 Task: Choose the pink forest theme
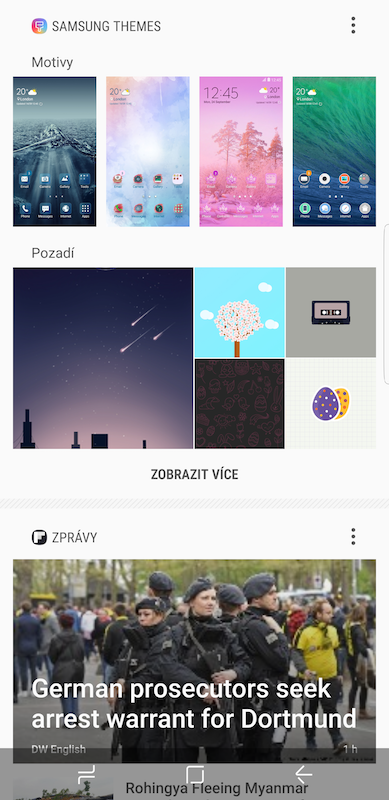coord(241,152)
